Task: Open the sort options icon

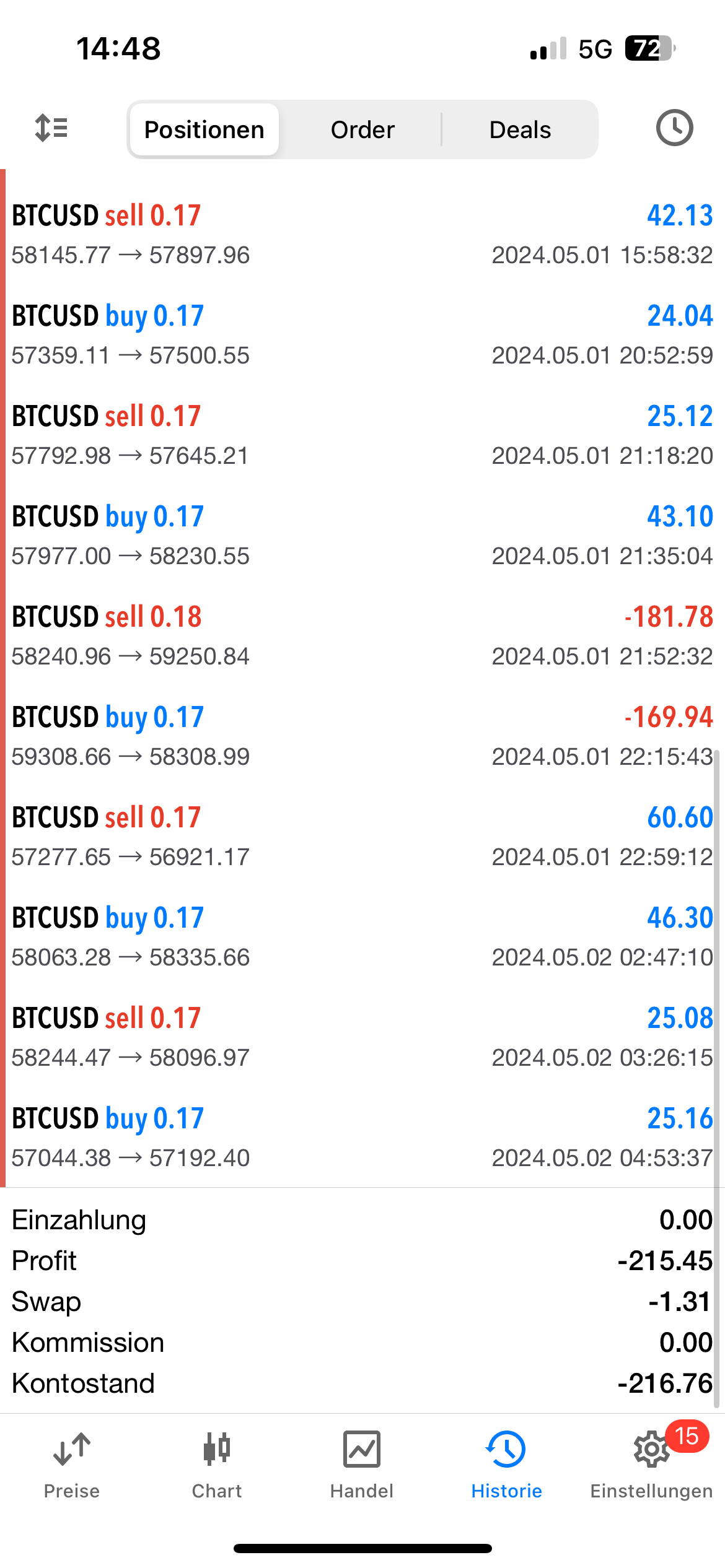Action: click(51, 129)
